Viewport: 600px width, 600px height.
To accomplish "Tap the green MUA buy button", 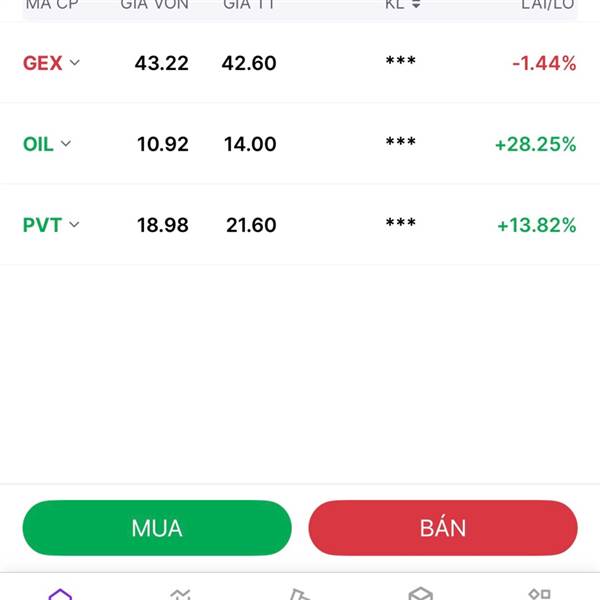I will [x=157, y=527].
